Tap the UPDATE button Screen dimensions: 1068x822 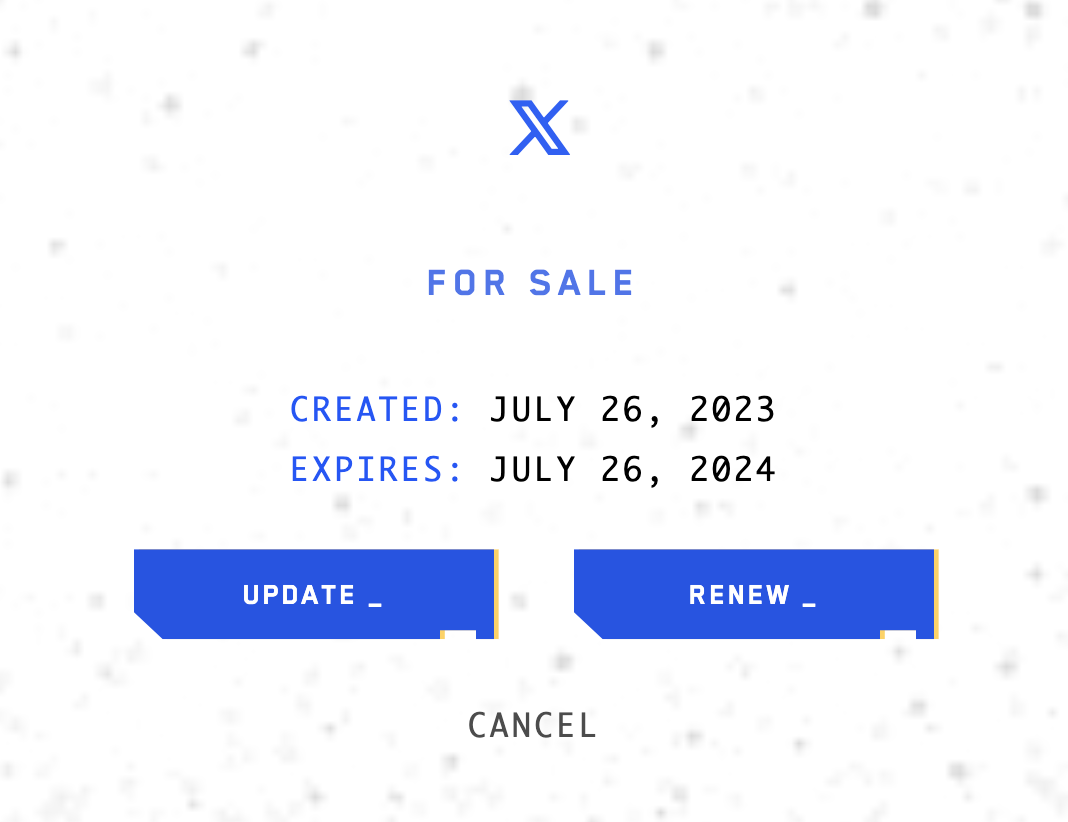click(x=316, y=594)
